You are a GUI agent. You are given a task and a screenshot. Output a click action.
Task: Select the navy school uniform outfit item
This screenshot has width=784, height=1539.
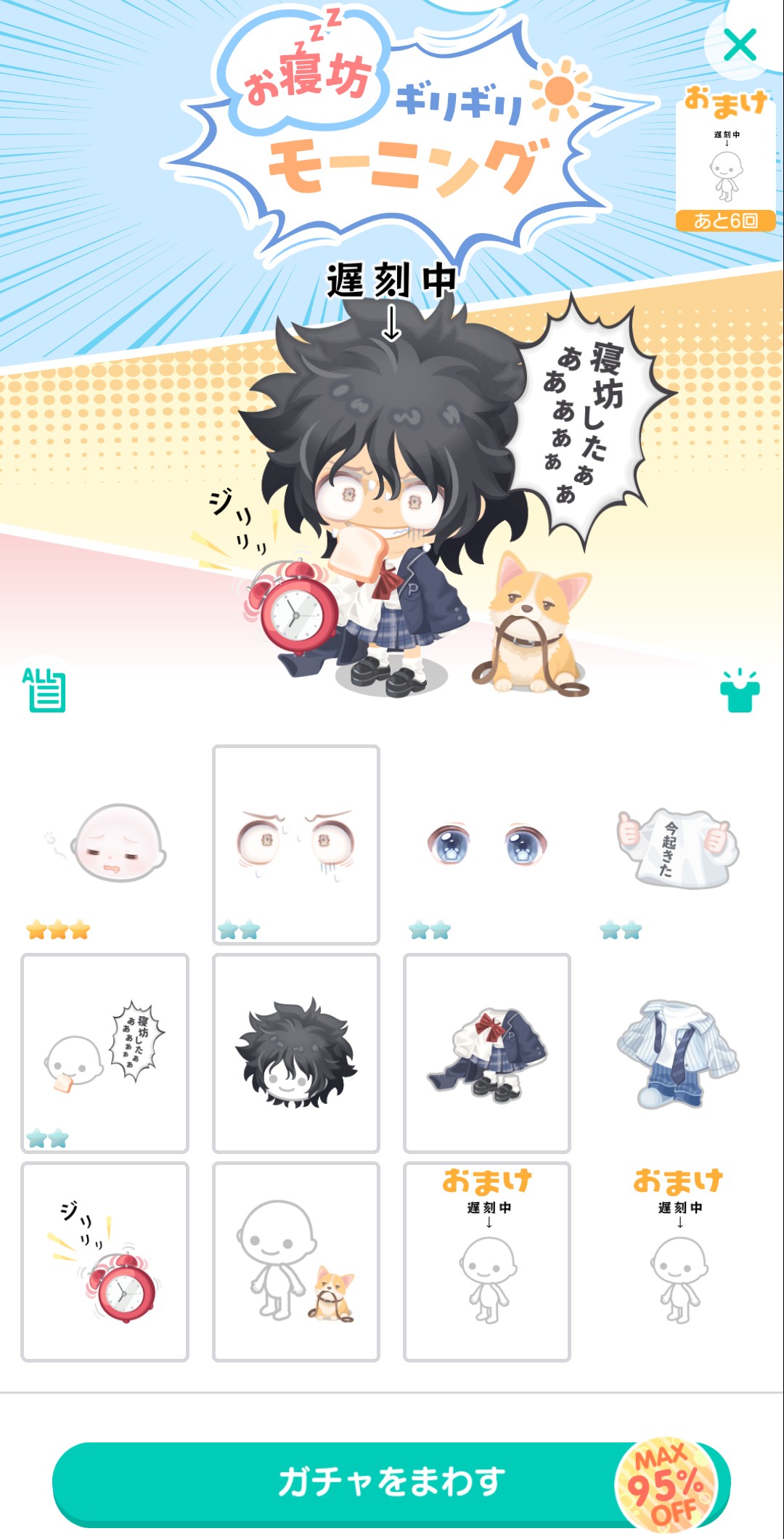click(486, 1052)
